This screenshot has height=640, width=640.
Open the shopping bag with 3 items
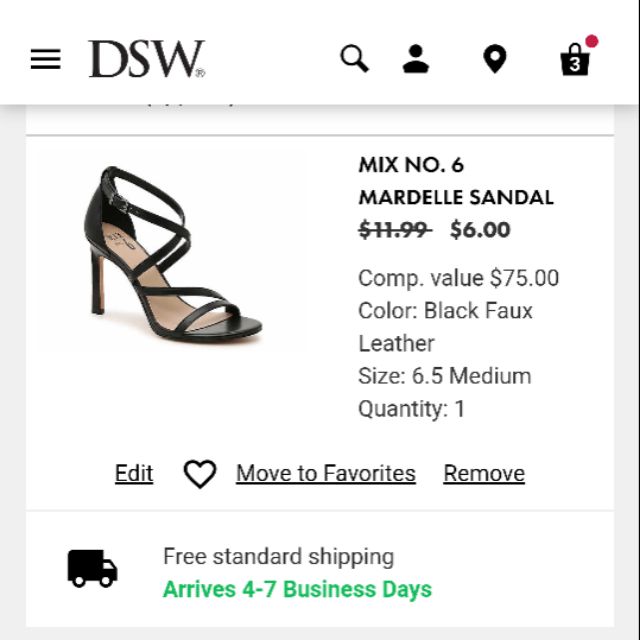click(575, 60)
